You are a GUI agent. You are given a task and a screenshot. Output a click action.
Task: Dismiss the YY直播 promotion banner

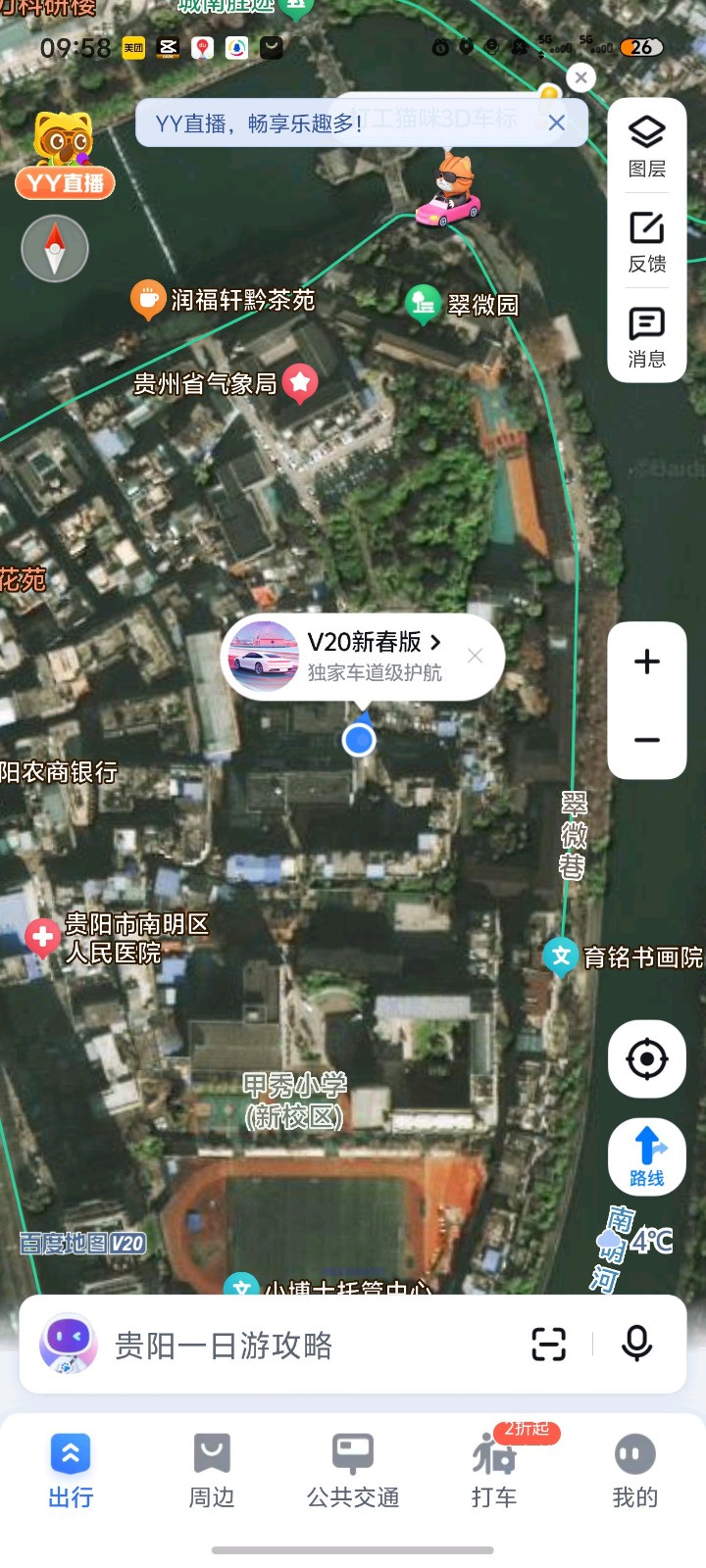click(x=556, y=122)
